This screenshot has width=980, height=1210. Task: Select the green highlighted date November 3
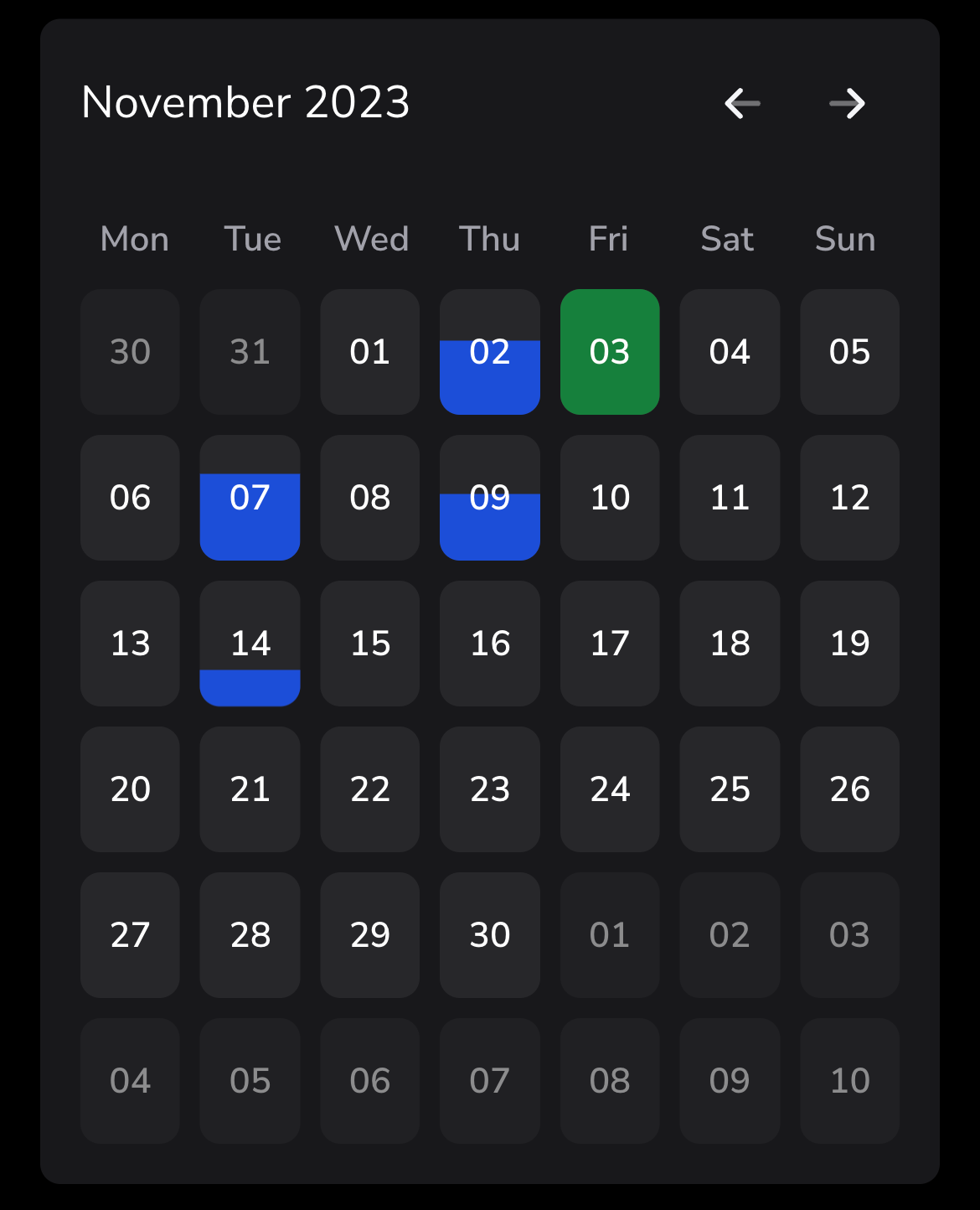coord(610,352)
